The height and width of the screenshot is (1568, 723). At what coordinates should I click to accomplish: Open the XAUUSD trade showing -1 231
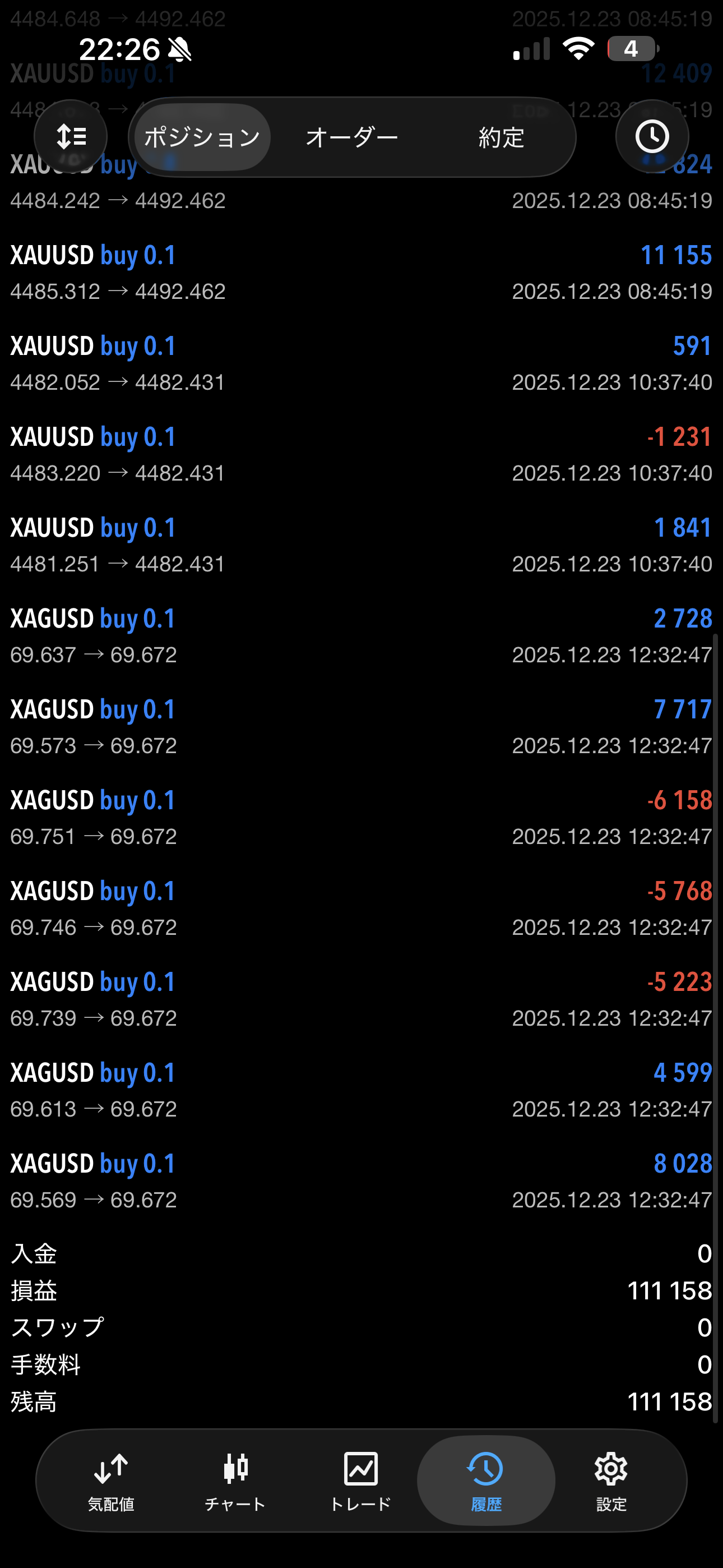pos(361,454)
